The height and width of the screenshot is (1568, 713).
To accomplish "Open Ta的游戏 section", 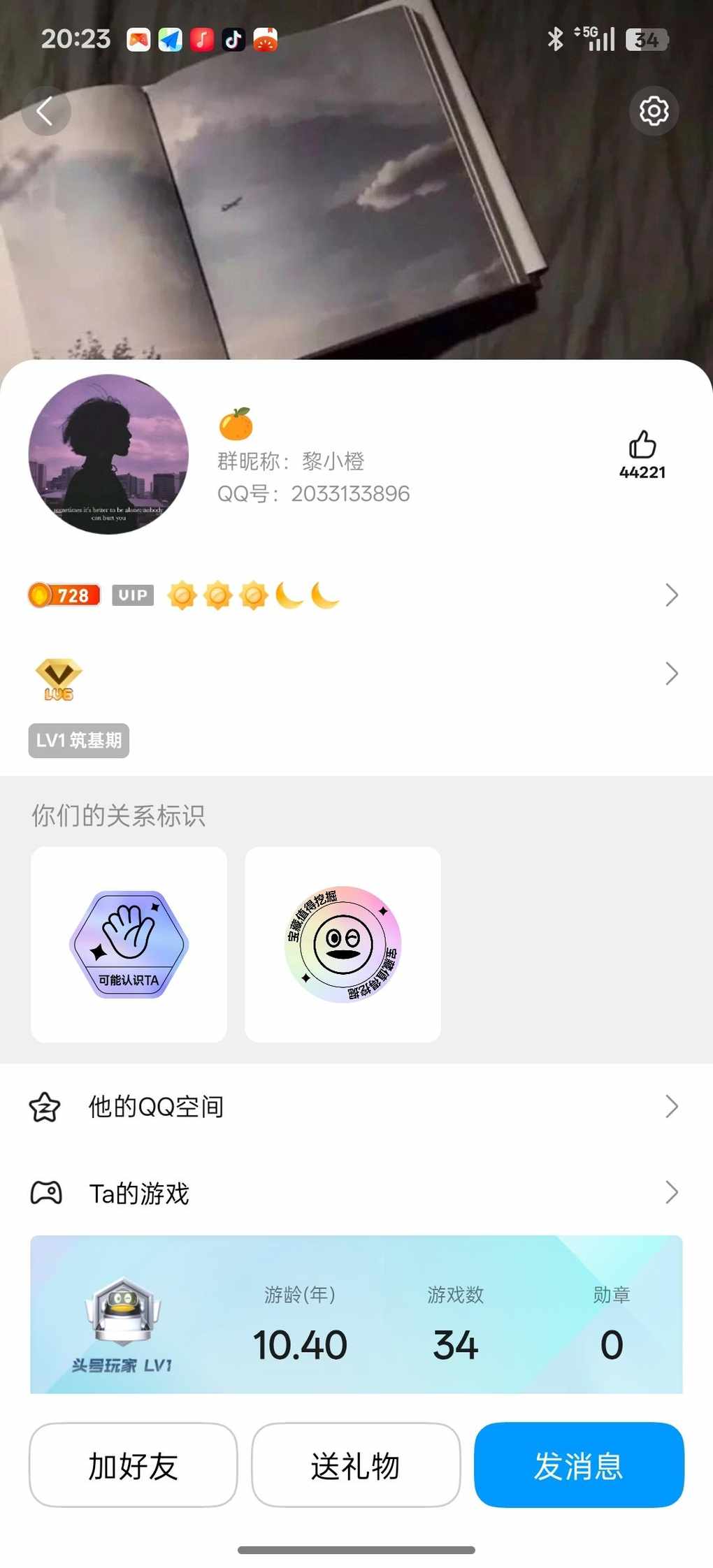I will pos(350,1193).
